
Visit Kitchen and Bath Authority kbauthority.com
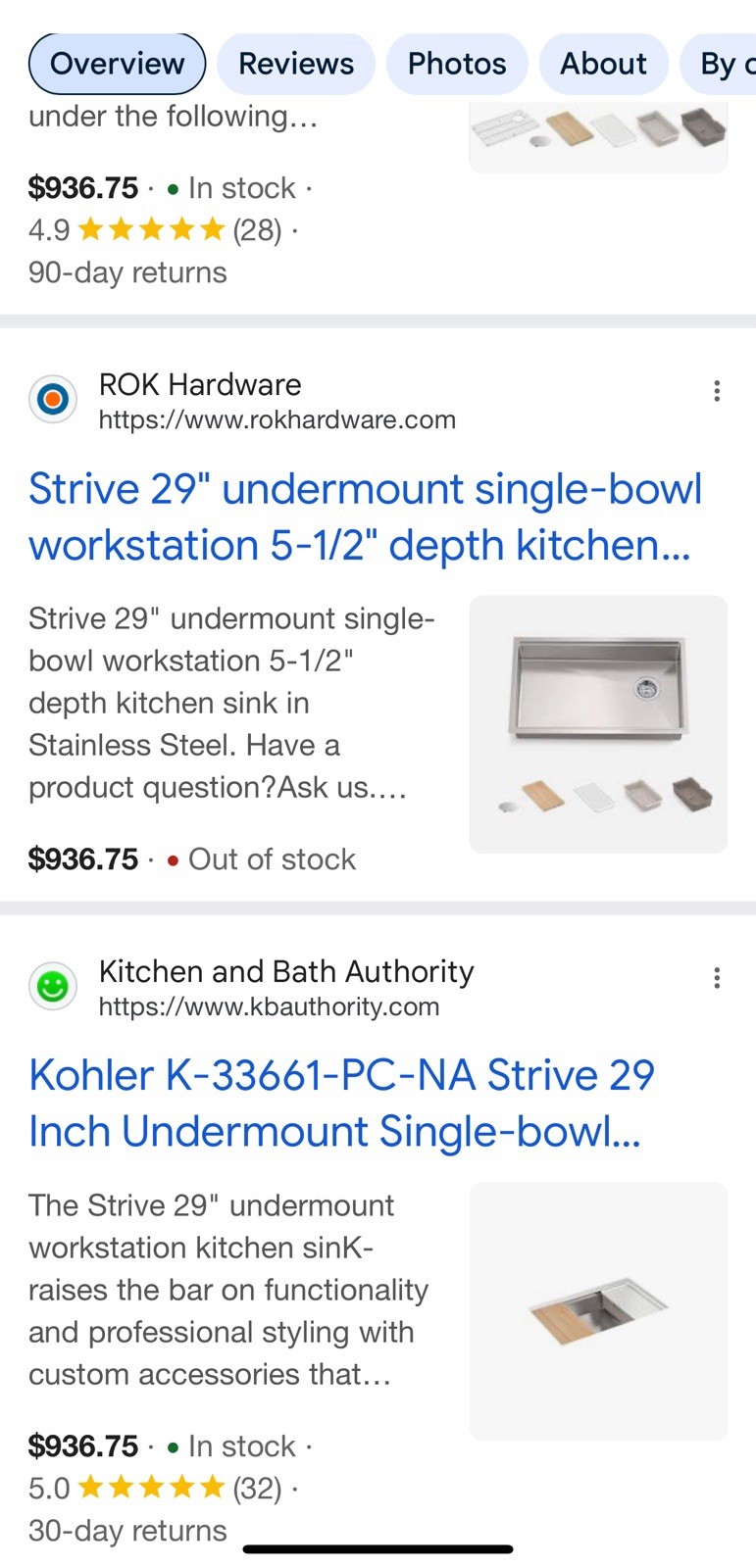(269, 1006)
